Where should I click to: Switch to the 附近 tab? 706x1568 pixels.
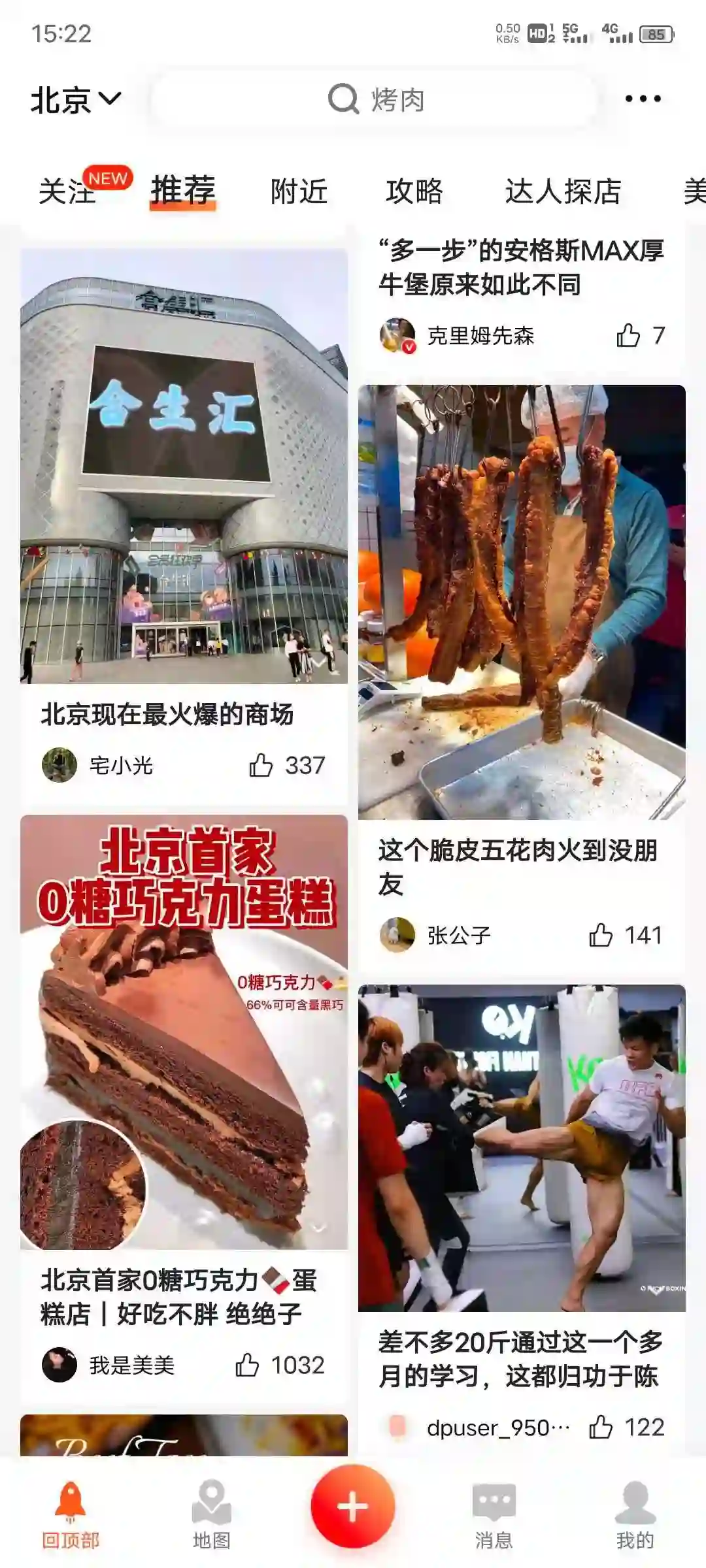click(299, 191)
